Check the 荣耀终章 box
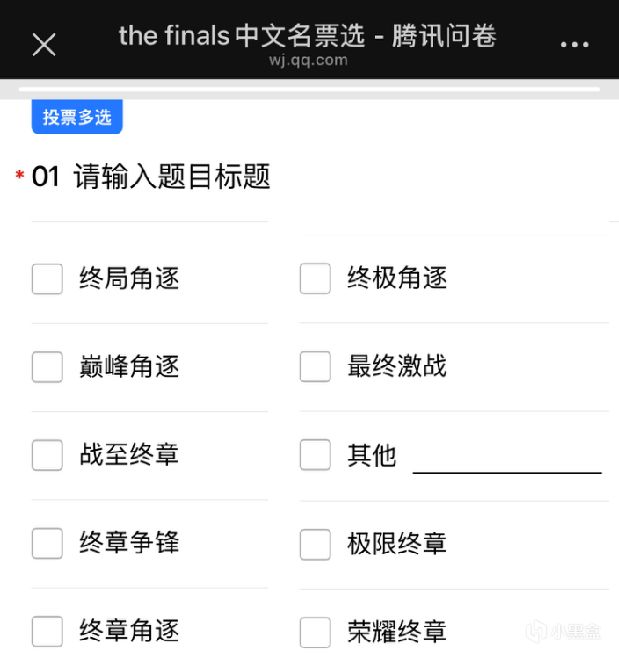 [x=315, y=631]
